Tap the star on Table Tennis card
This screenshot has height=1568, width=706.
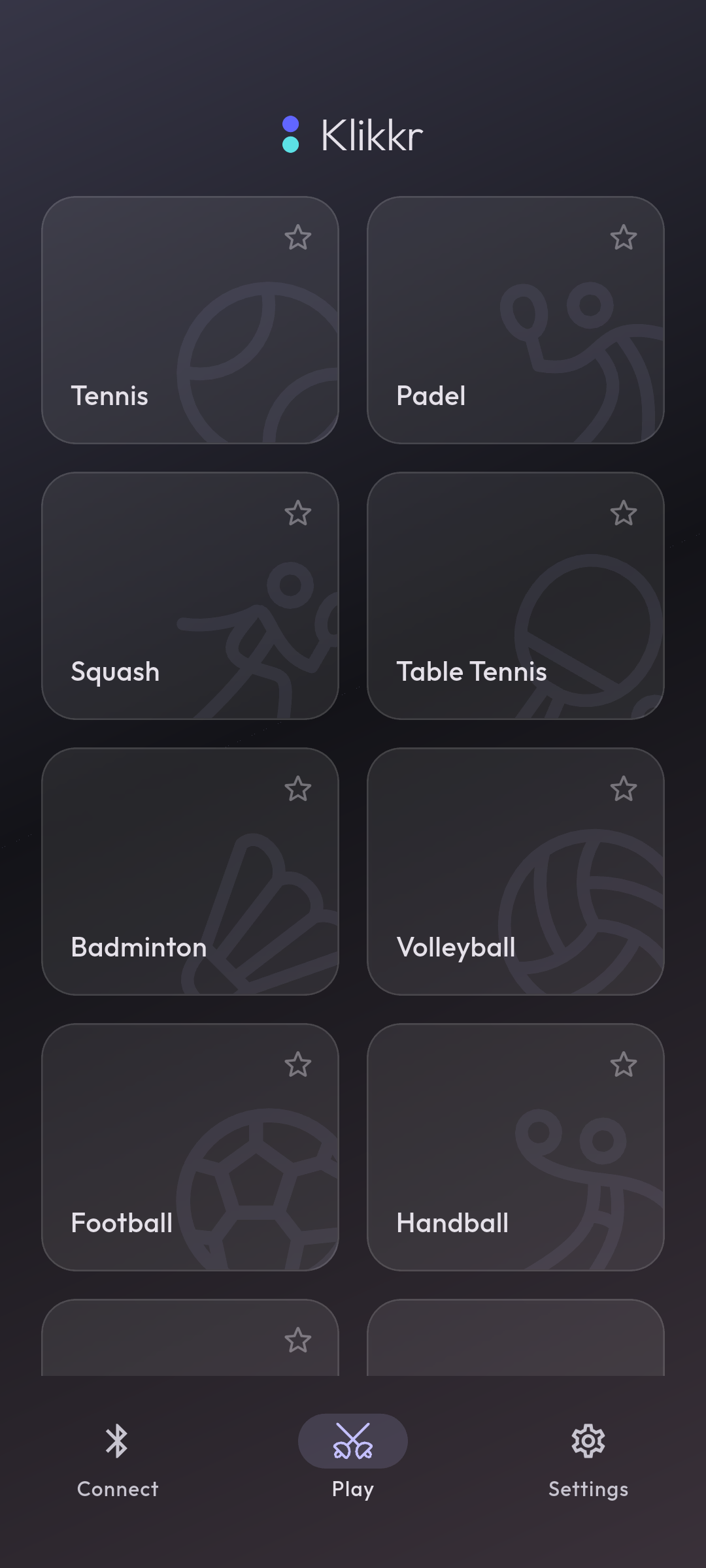click(x=624, y=514)
